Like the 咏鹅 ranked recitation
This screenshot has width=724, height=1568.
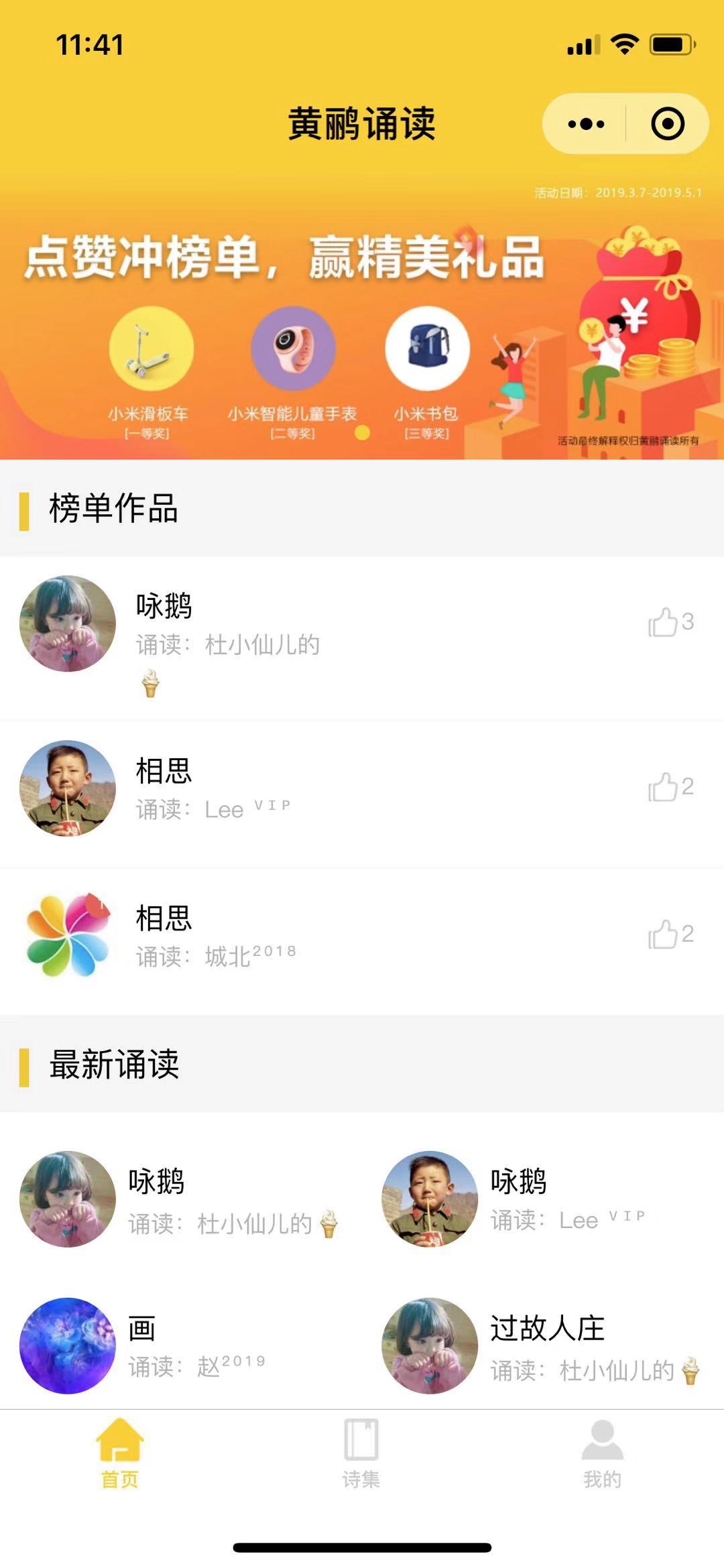pyautogui.click(x=670, y=622)
